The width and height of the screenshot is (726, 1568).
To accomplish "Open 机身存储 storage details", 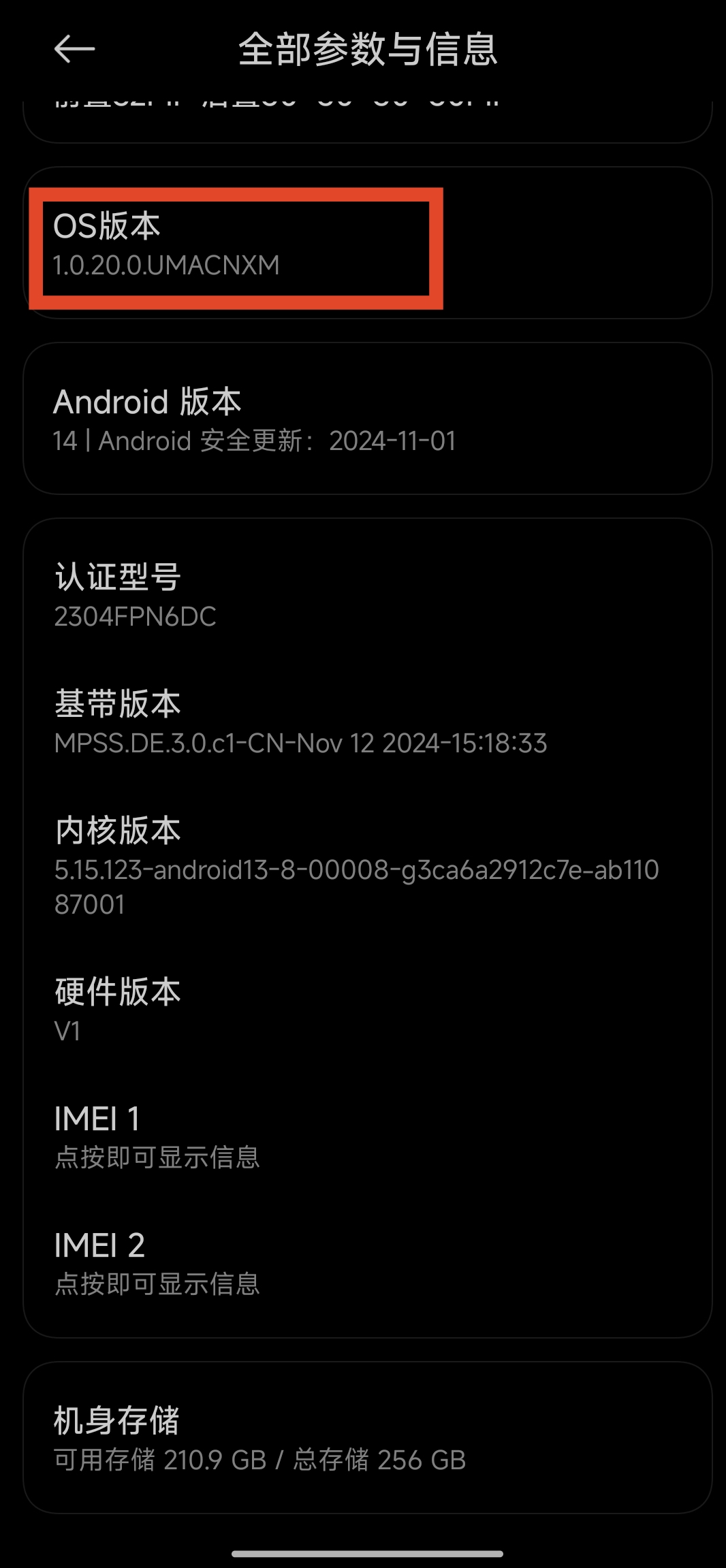I will [x=368, y=1437].
